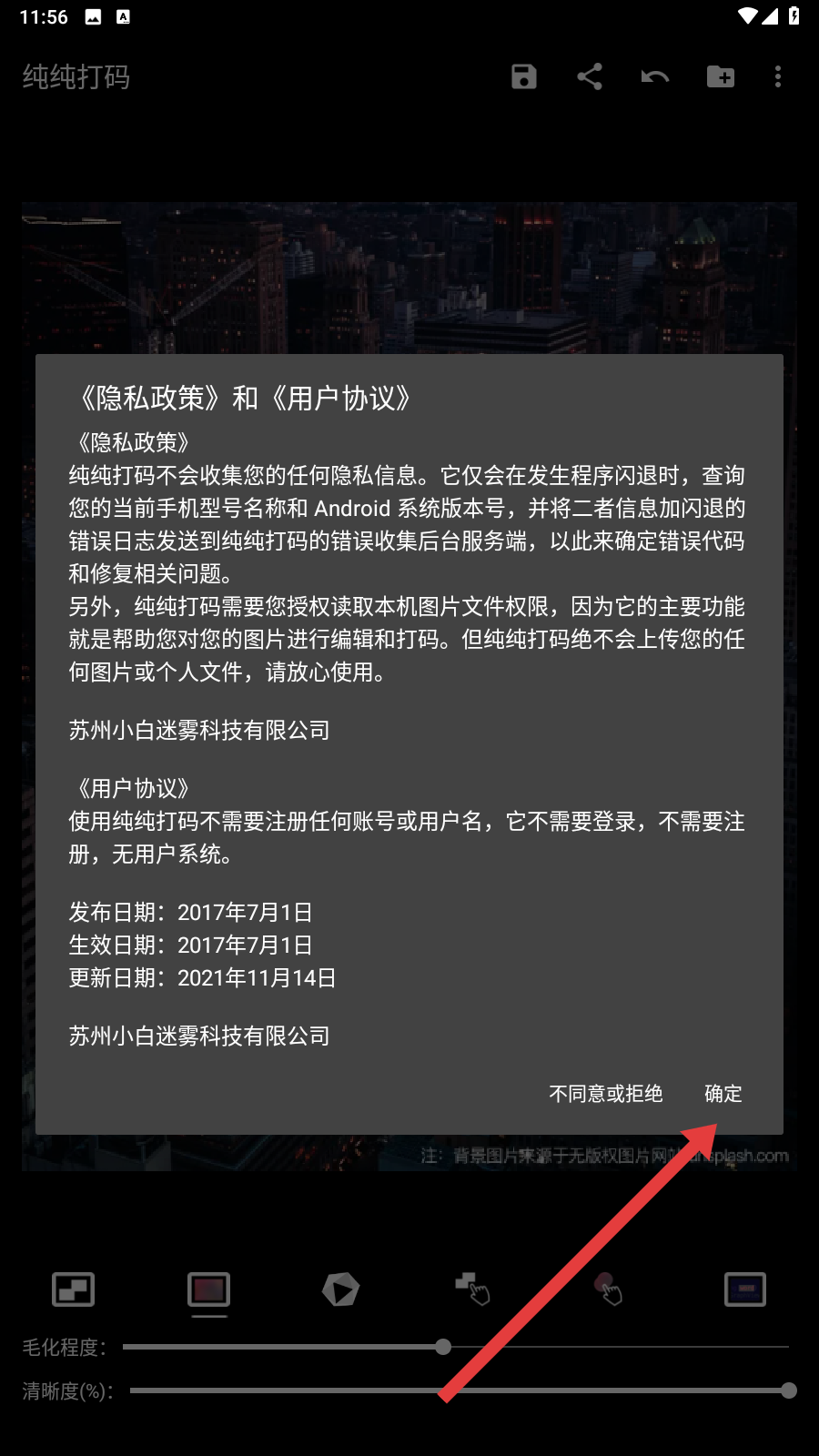Set the 清晰度 slider
The image size is (819, 1456).
[x=460, y=1390]
